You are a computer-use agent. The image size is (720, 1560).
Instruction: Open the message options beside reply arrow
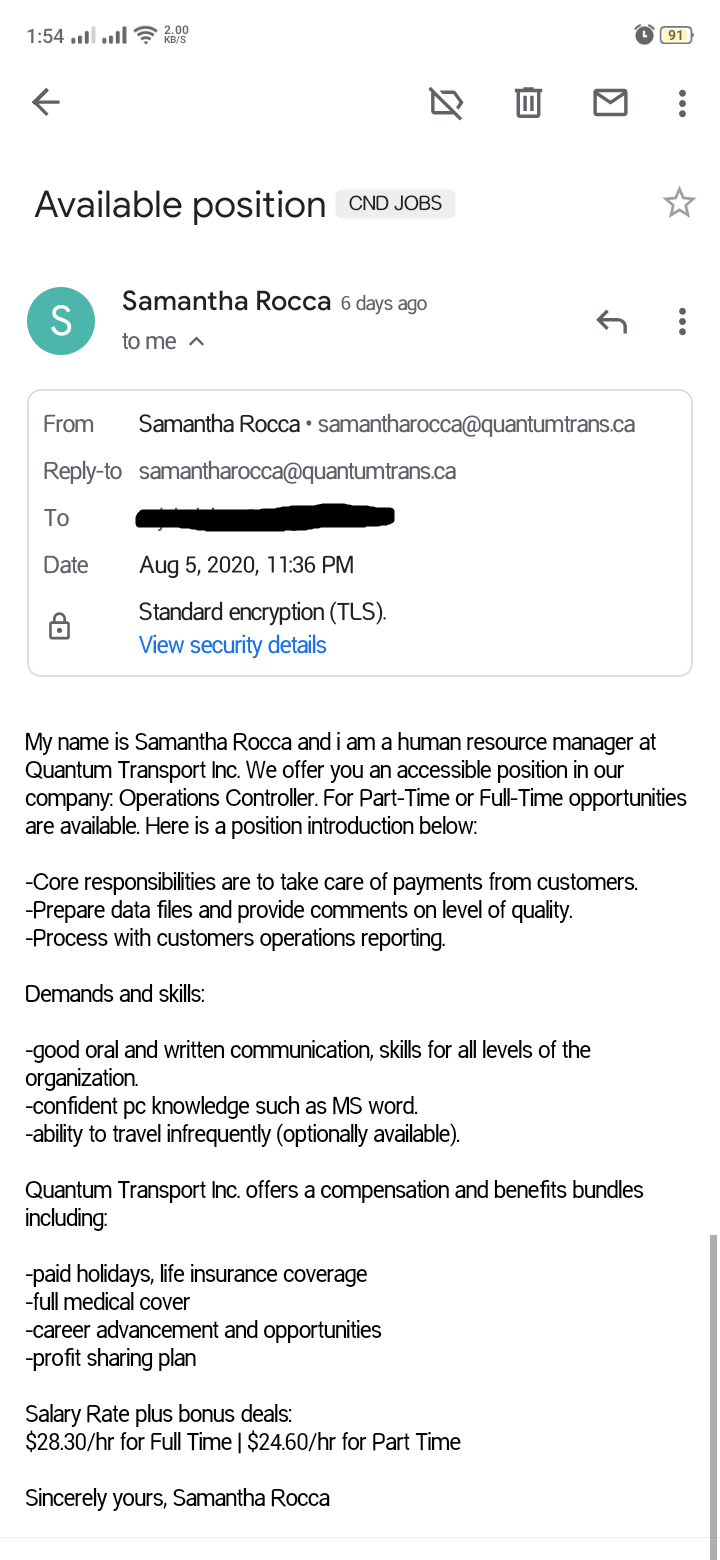pyautogui.click(x=682, y=321)
